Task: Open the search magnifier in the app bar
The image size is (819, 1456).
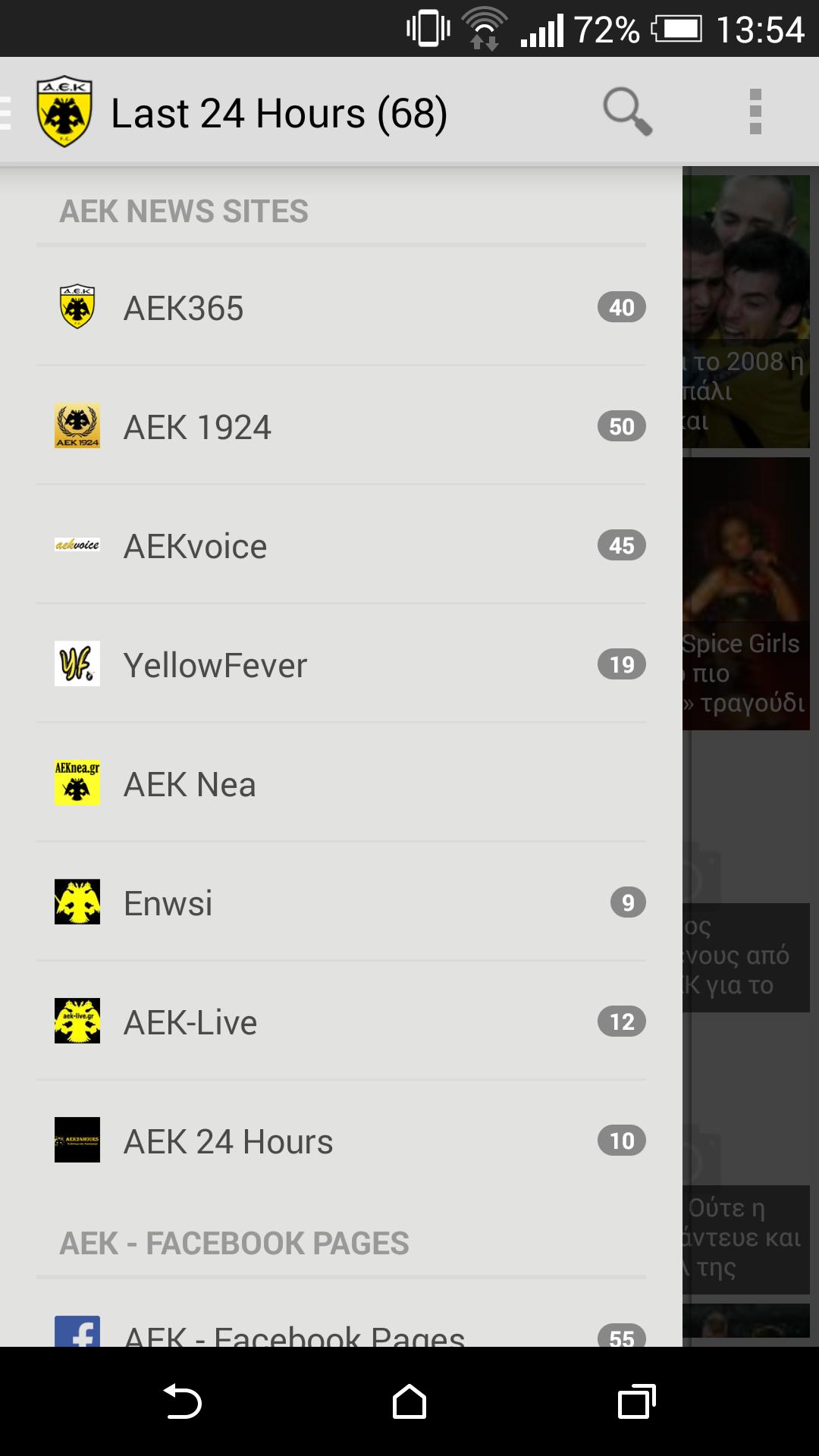Action: click(x=627, y=112)
